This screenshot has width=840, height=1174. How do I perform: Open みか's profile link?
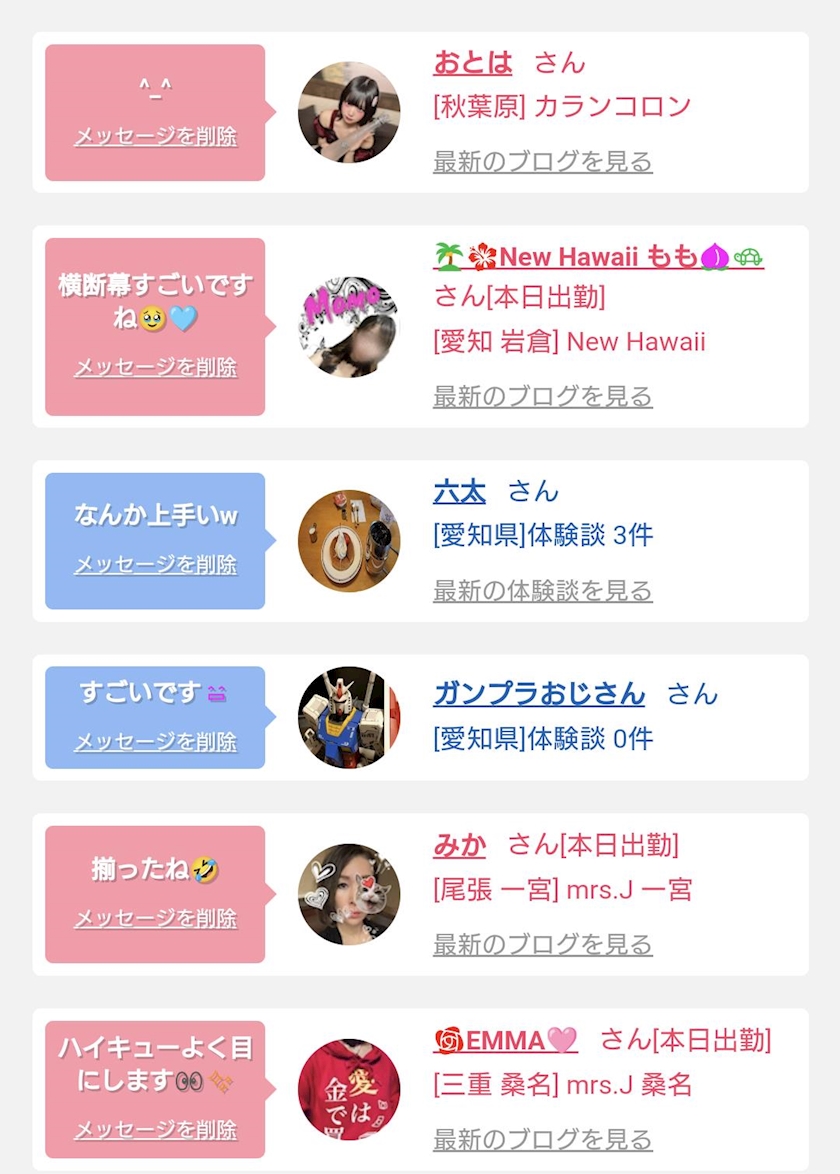460,845
